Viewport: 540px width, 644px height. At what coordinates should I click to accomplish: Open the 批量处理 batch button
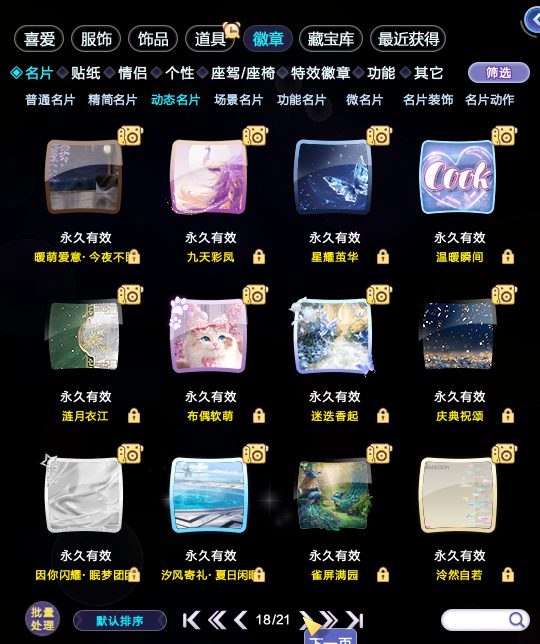pyautogui.click(x=42, y=619)
